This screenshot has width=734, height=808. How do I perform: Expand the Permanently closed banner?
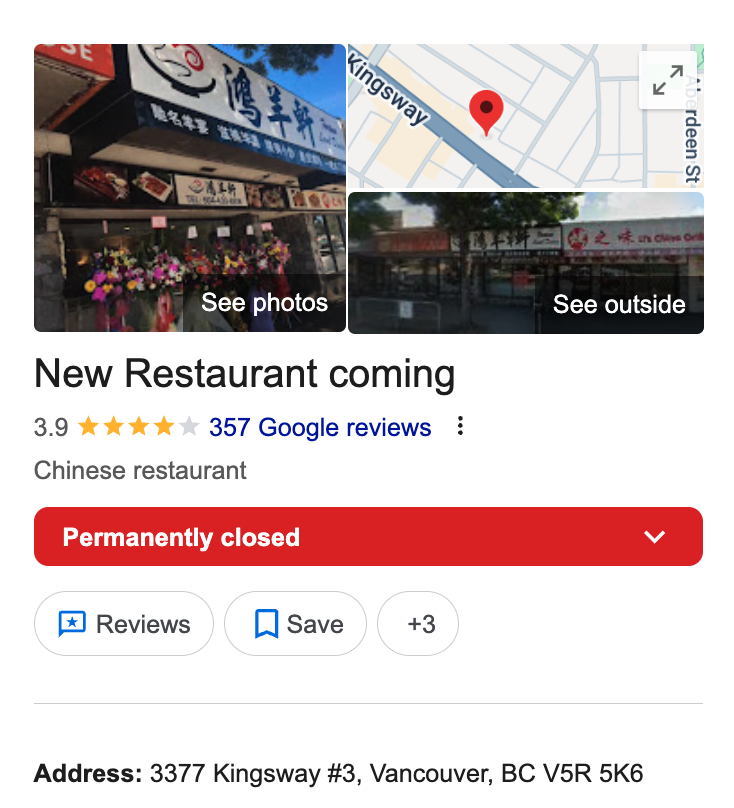click(x=654, y=537)
